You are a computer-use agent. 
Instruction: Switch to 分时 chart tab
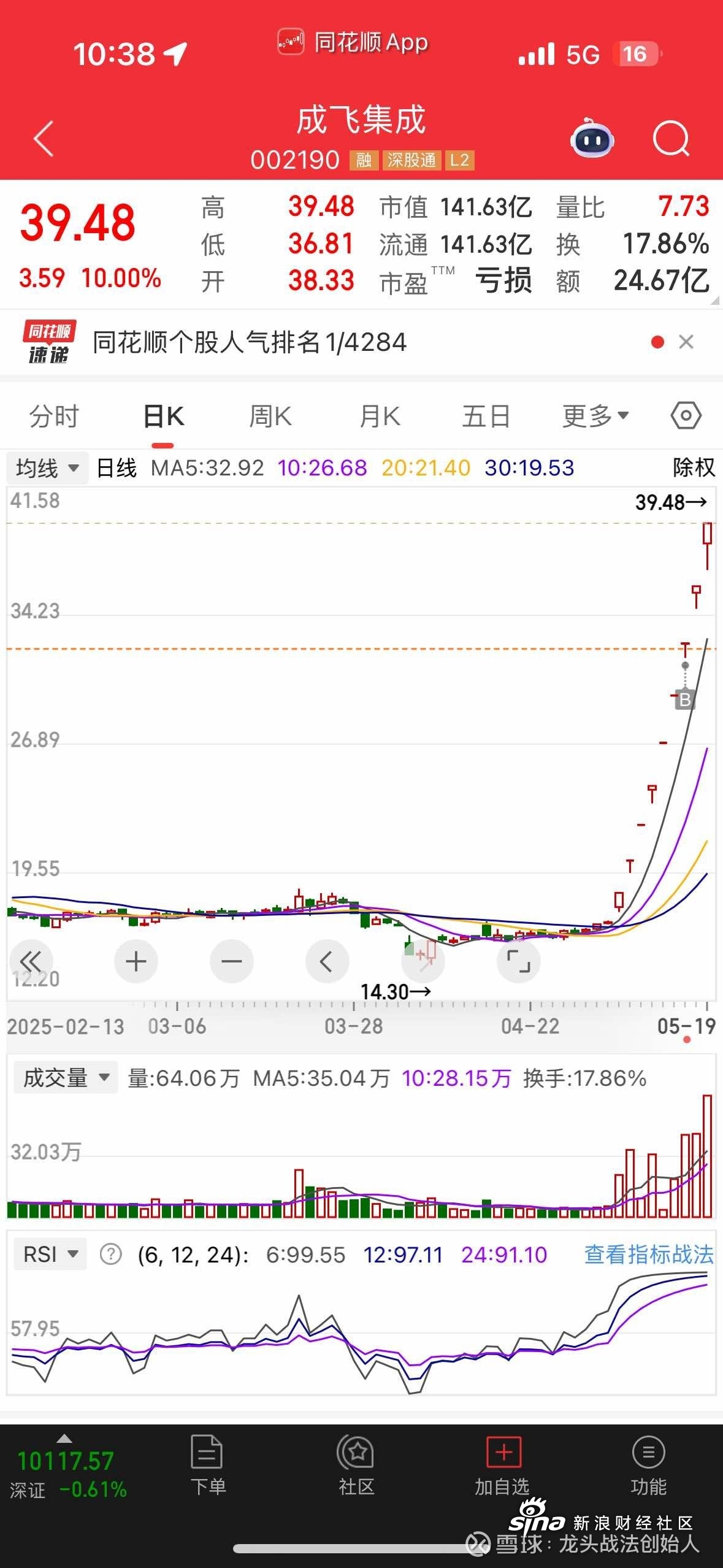pyautogui.click(x=54, y=417)
